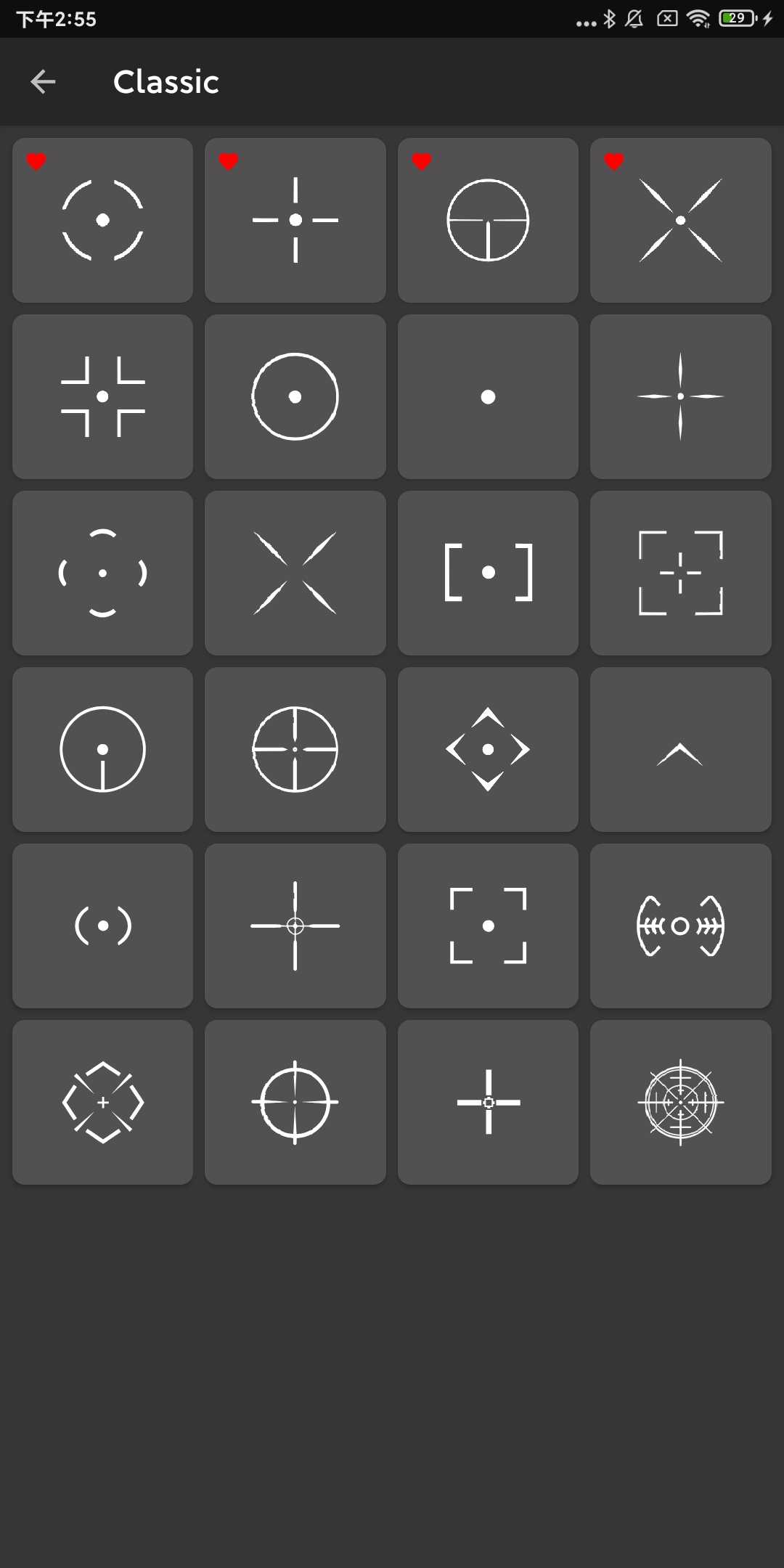Pick the four L-shaped corners crosshair
The width and height of the screenshot is (784, 1568).
[x=102, y=397]
